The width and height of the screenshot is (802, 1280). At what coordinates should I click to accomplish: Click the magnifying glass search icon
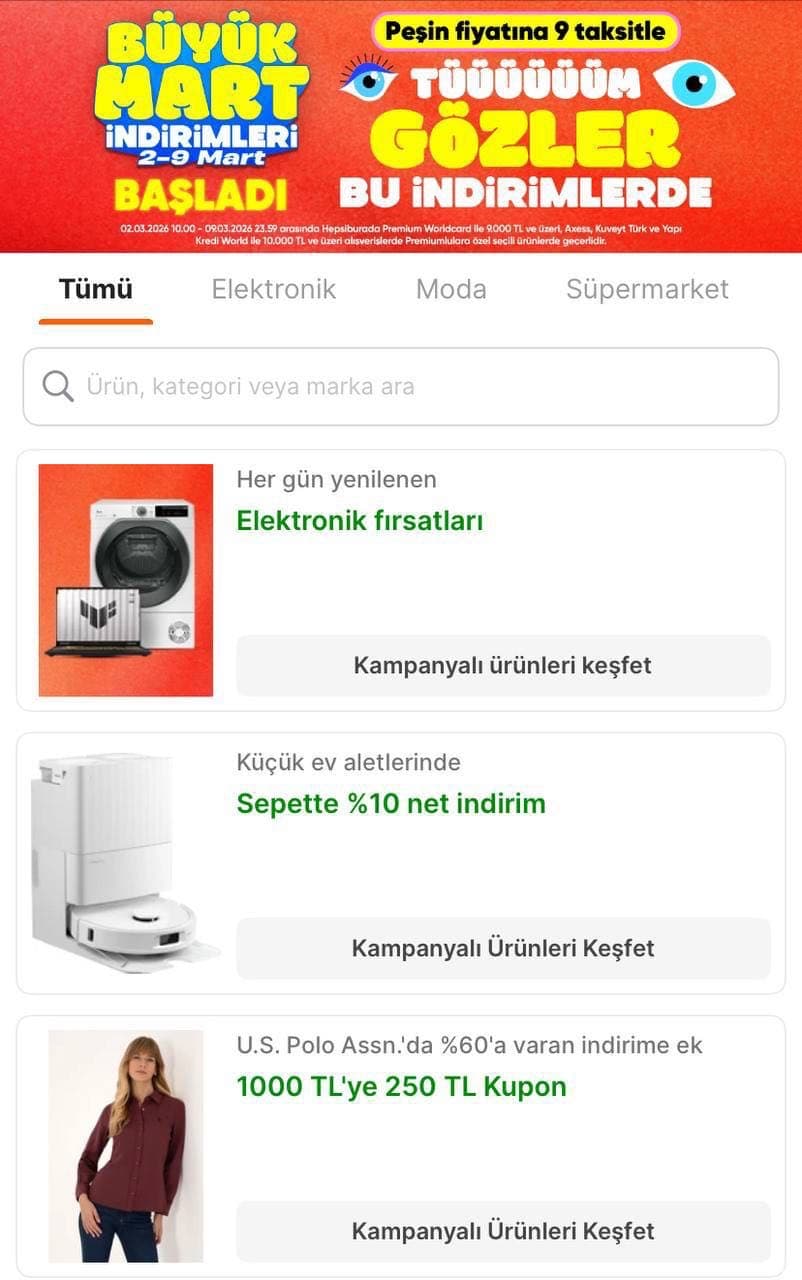pyautogui.click(x=57, y=385)
